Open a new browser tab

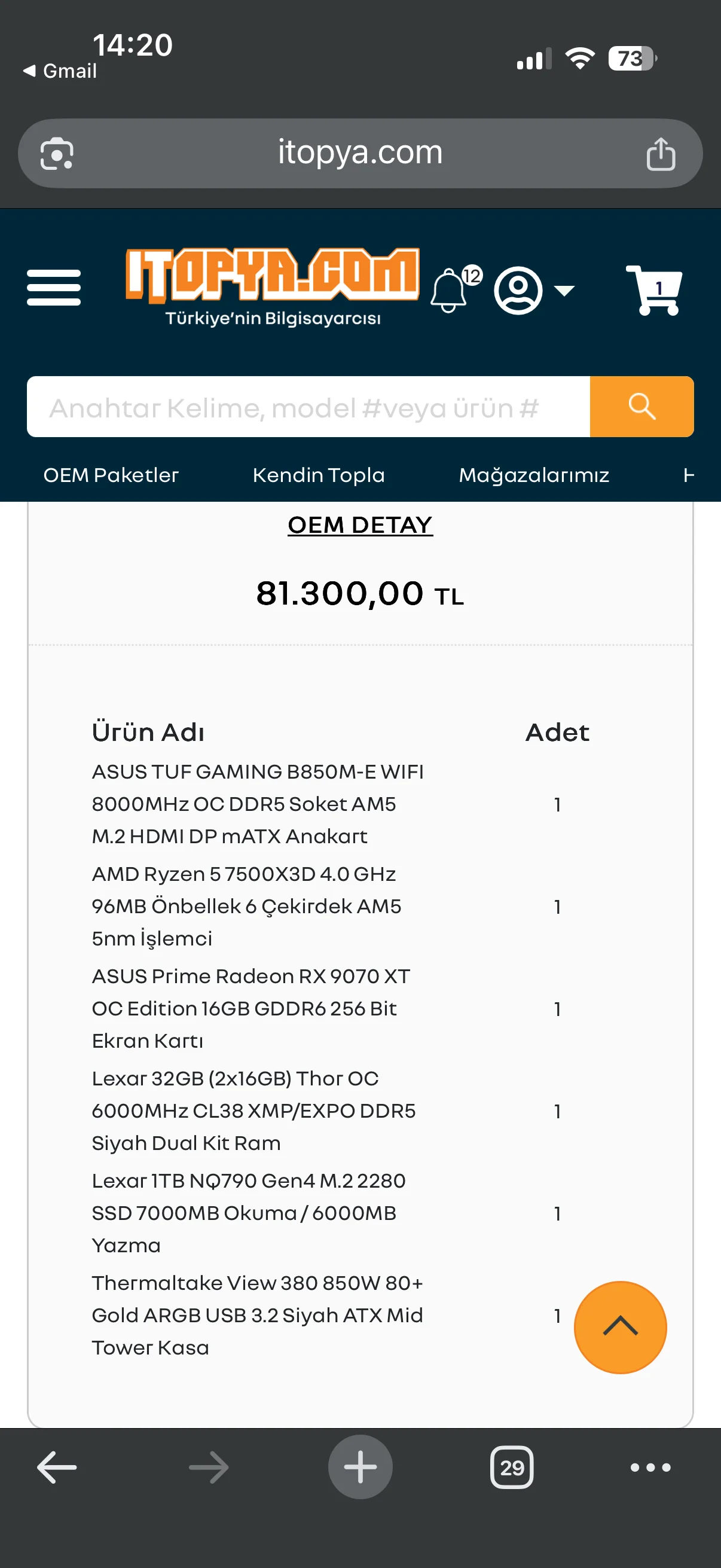360,1467
